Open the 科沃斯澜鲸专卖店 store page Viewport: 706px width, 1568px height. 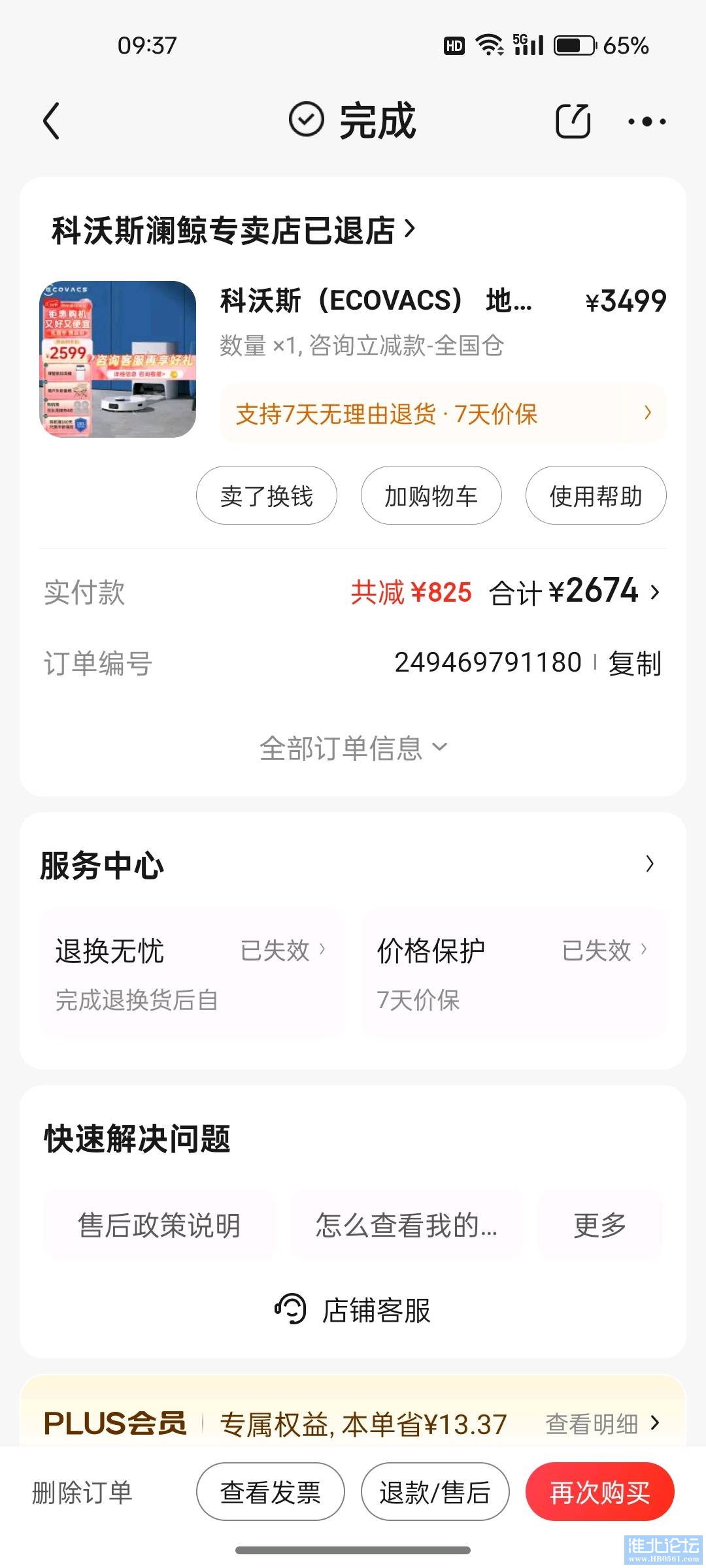233,230
